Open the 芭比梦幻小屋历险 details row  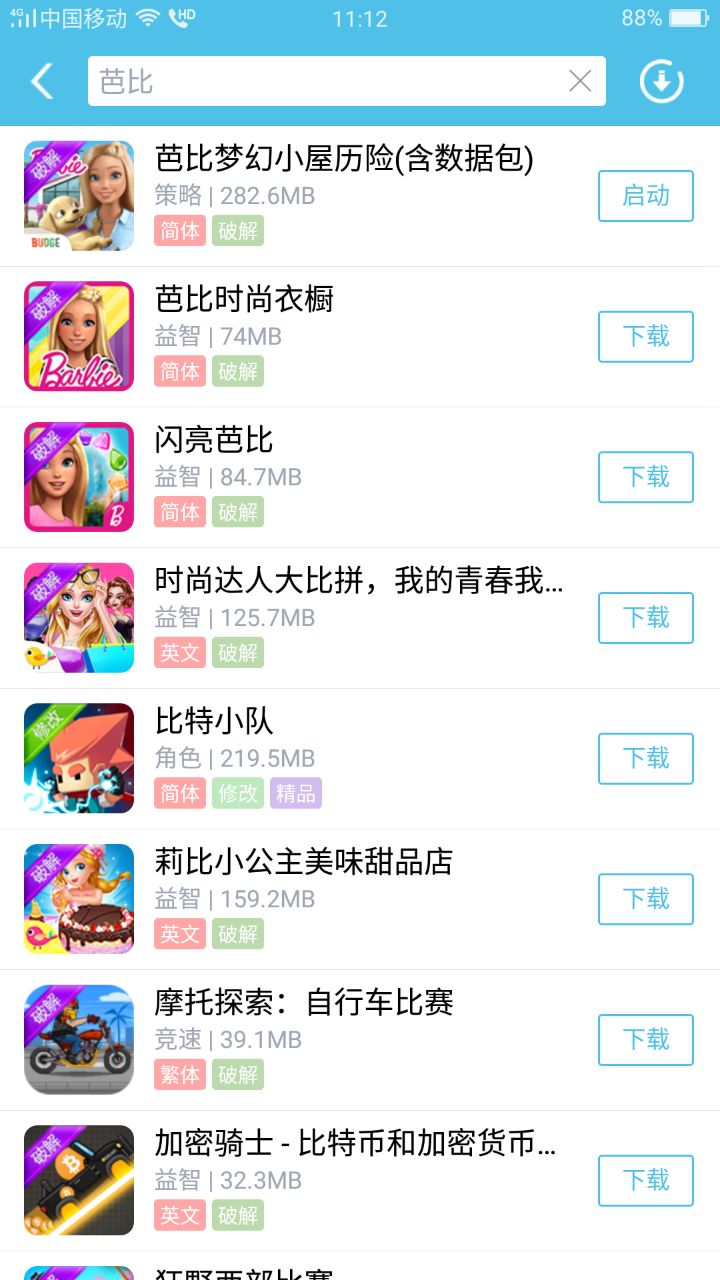[x=343, y=159]
